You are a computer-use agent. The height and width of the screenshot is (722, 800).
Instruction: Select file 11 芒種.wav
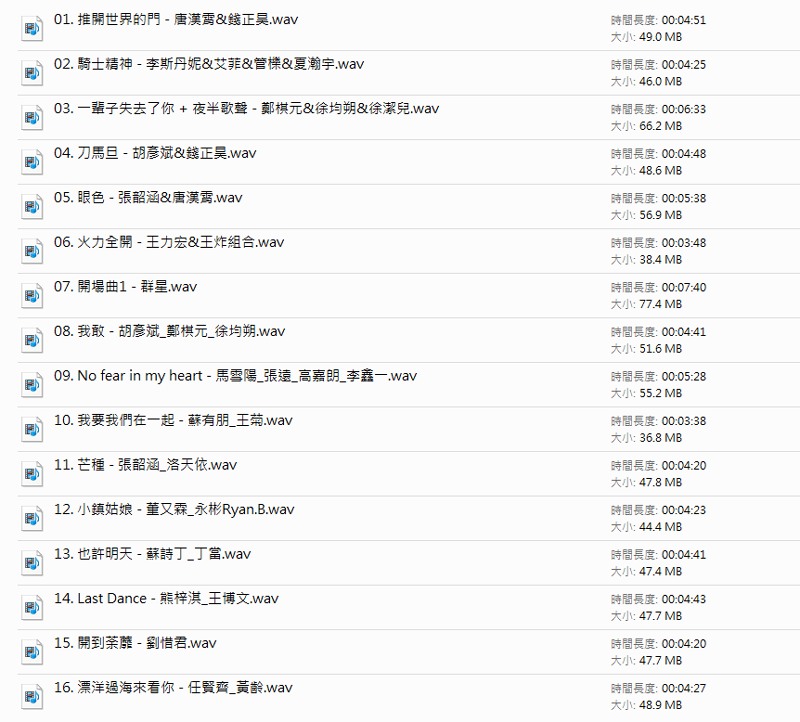(x=145, y=465)
